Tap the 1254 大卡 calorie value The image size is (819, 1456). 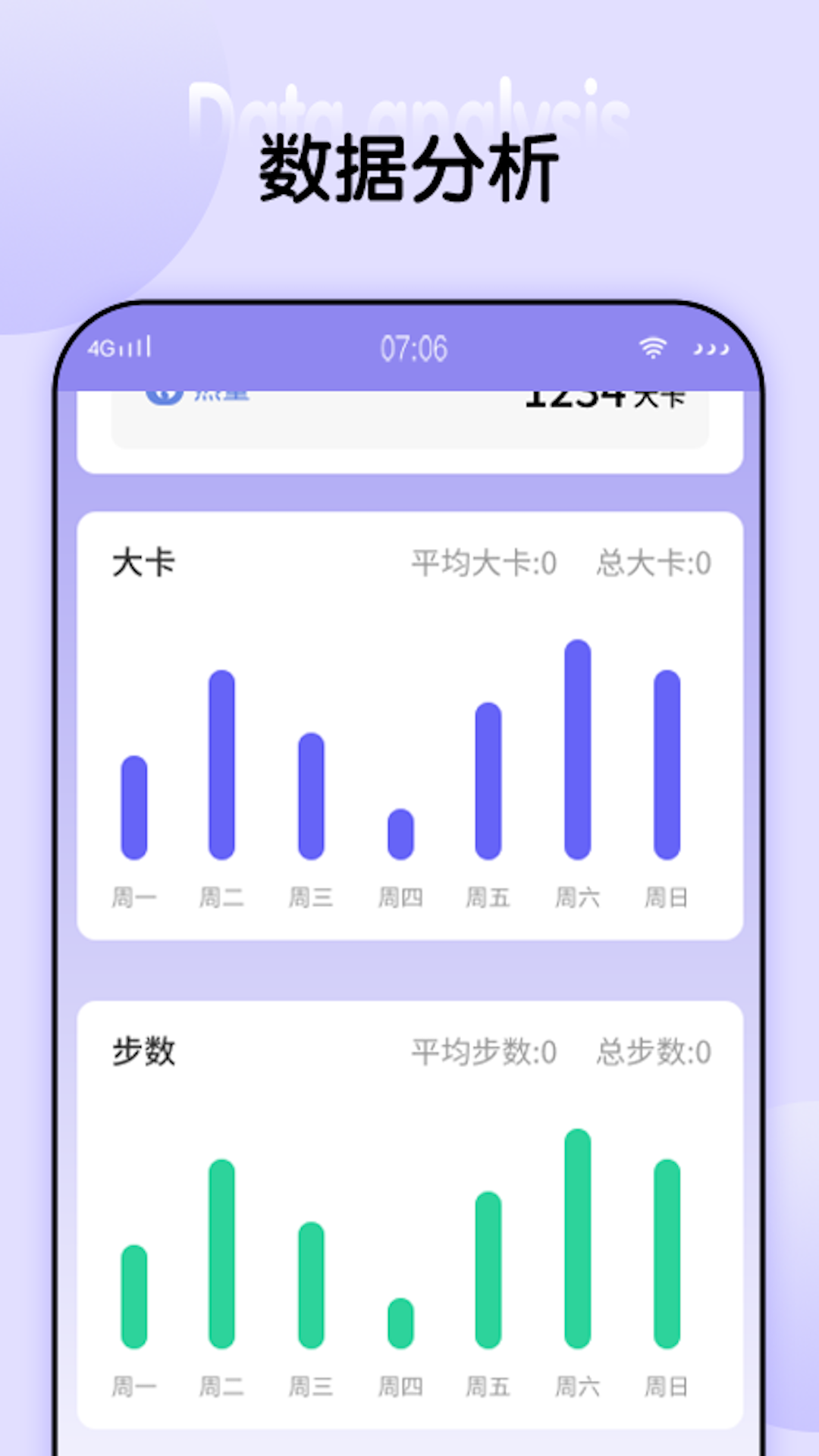pos(603,398)
